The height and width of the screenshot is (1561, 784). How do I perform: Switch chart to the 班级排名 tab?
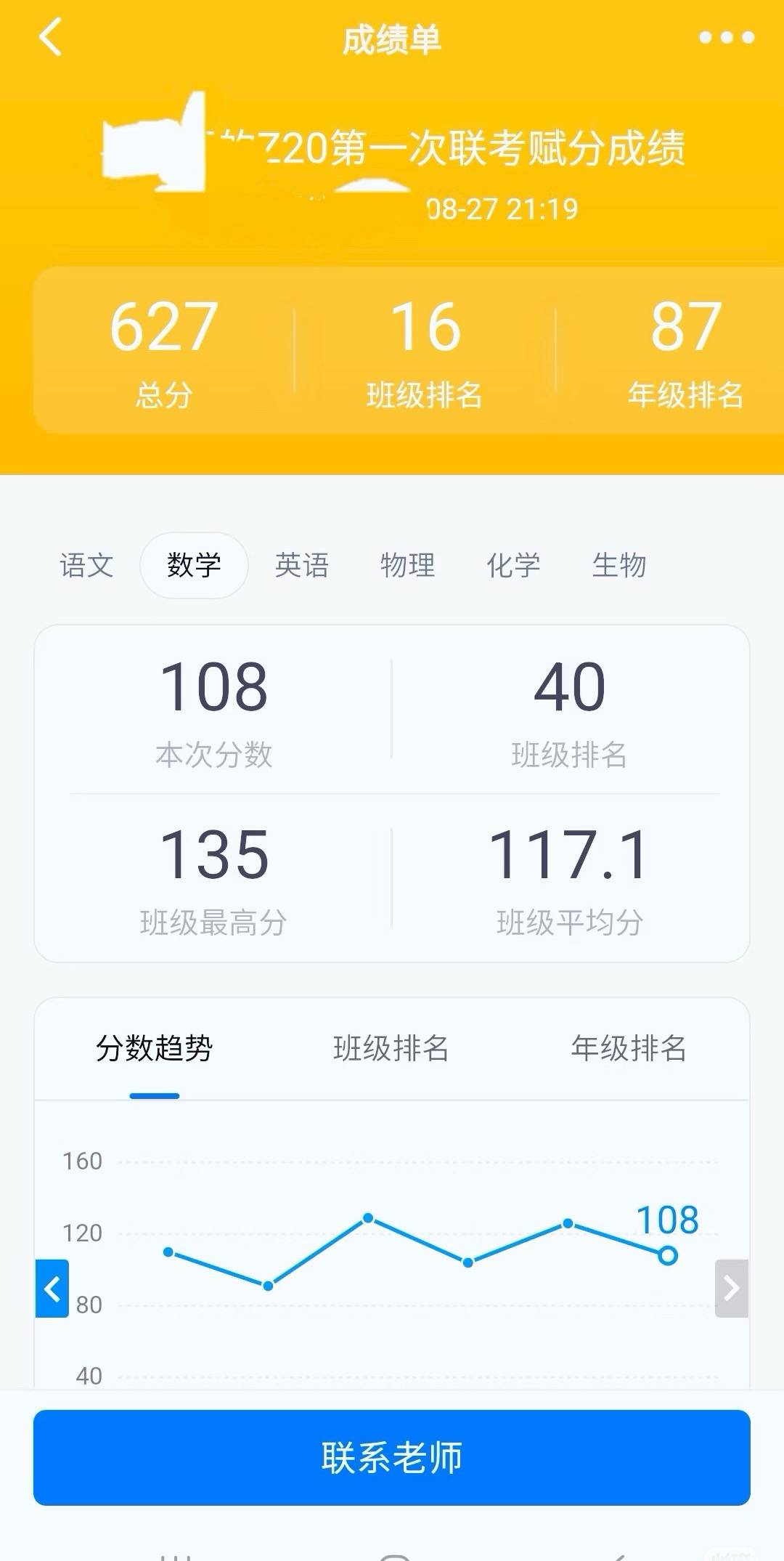coord(391,1048)
